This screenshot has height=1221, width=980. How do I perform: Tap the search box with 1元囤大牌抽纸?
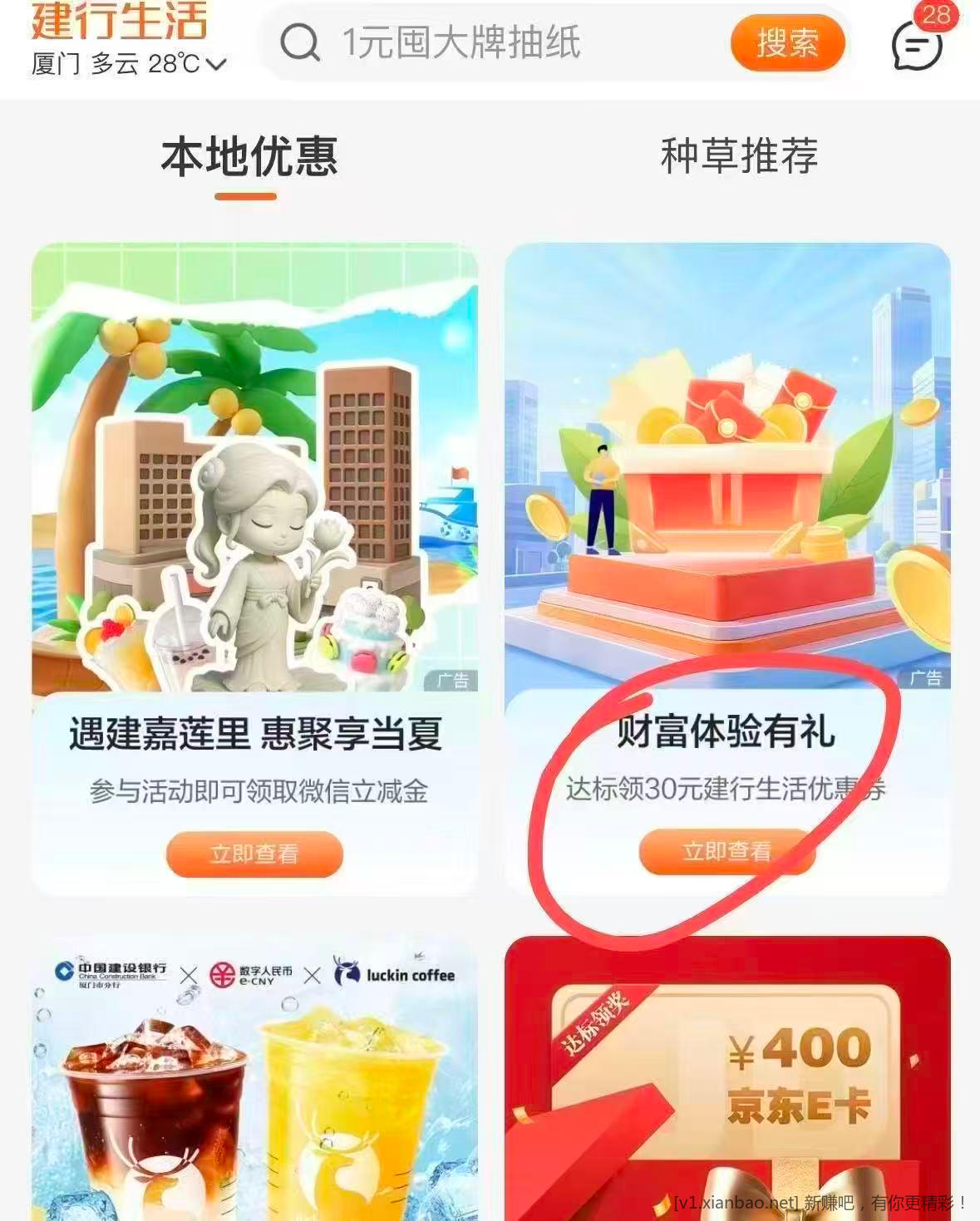pyautogui.click(x=499, y=43)
